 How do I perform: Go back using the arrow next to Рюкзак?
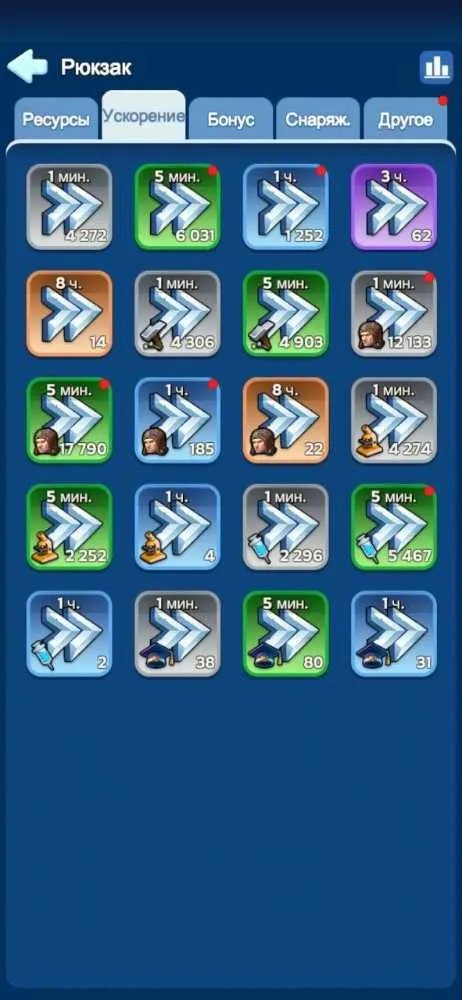tap(27, 66)
